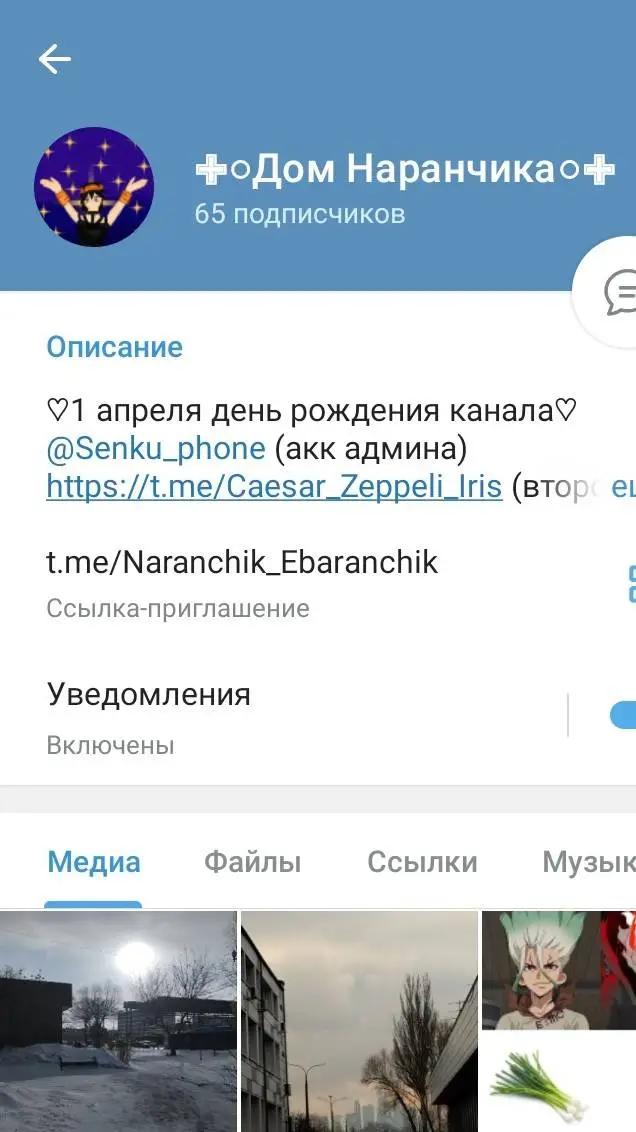Screen dimensions: 636x1132
Task: Switch to the Файлы tab
Action: coord(252,862)
